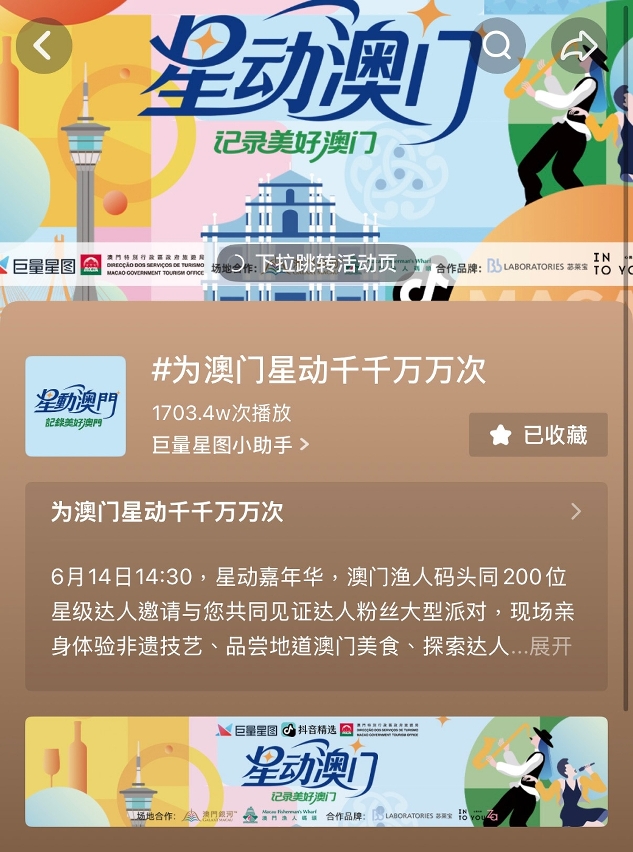
Task: Tap 下拉跳转活动页 to open the event page
Action: coord(316,263)
